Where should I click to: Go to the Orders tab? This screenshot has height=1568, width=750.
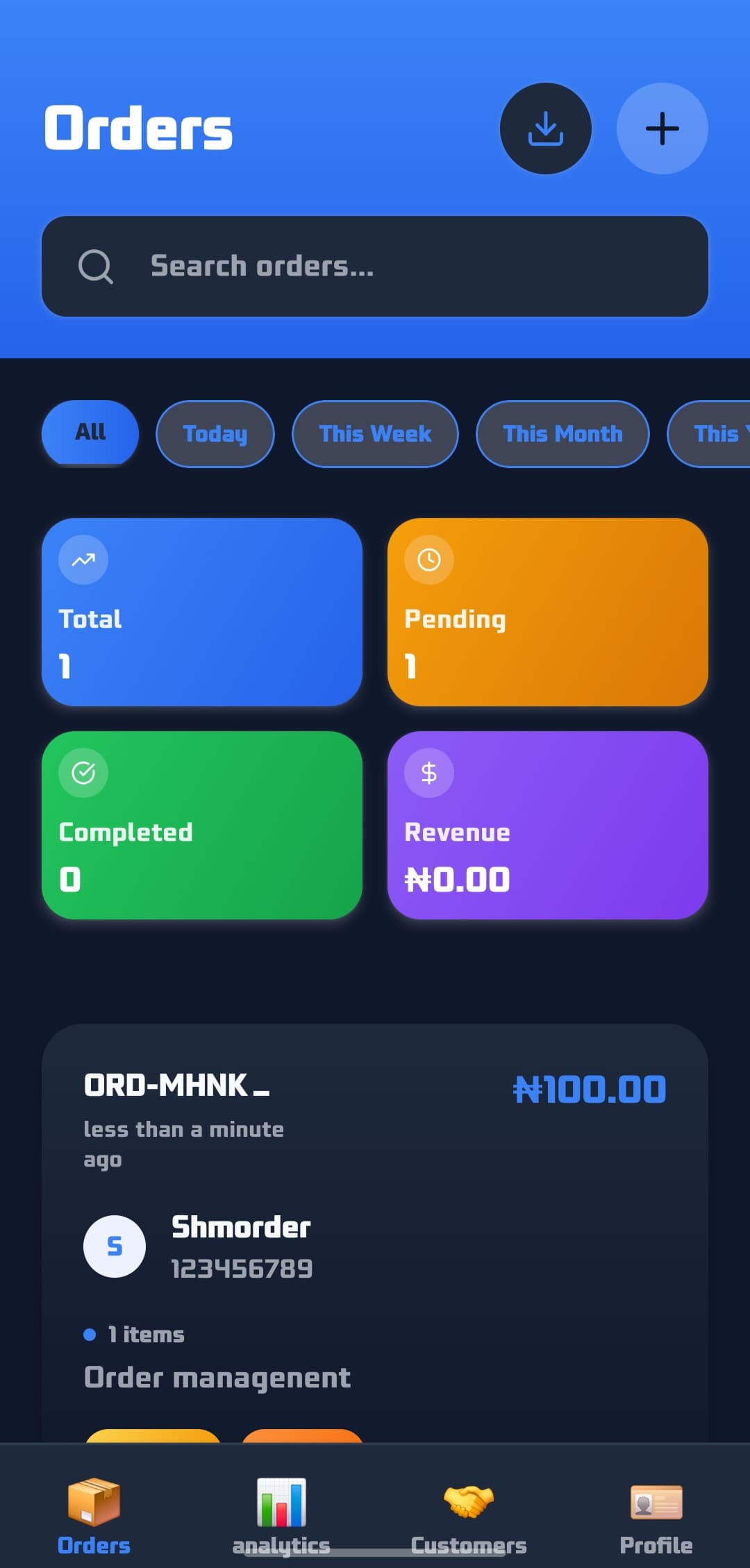(x=94, y=1514)
